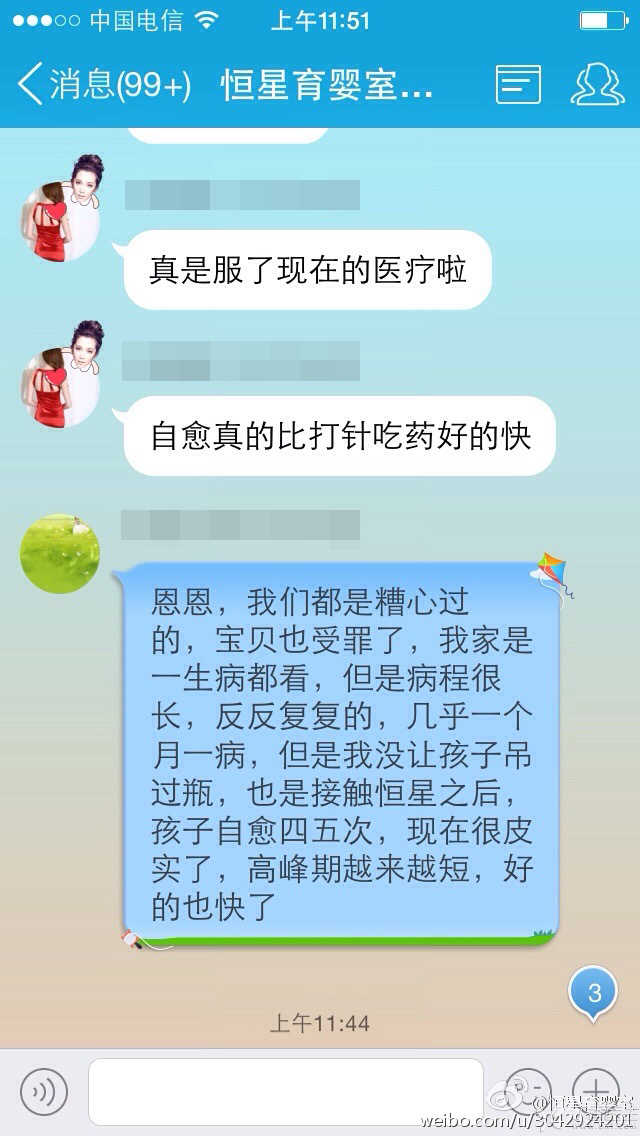Go back to the 消息 list
640x1136 pixels.
point(100,84)
